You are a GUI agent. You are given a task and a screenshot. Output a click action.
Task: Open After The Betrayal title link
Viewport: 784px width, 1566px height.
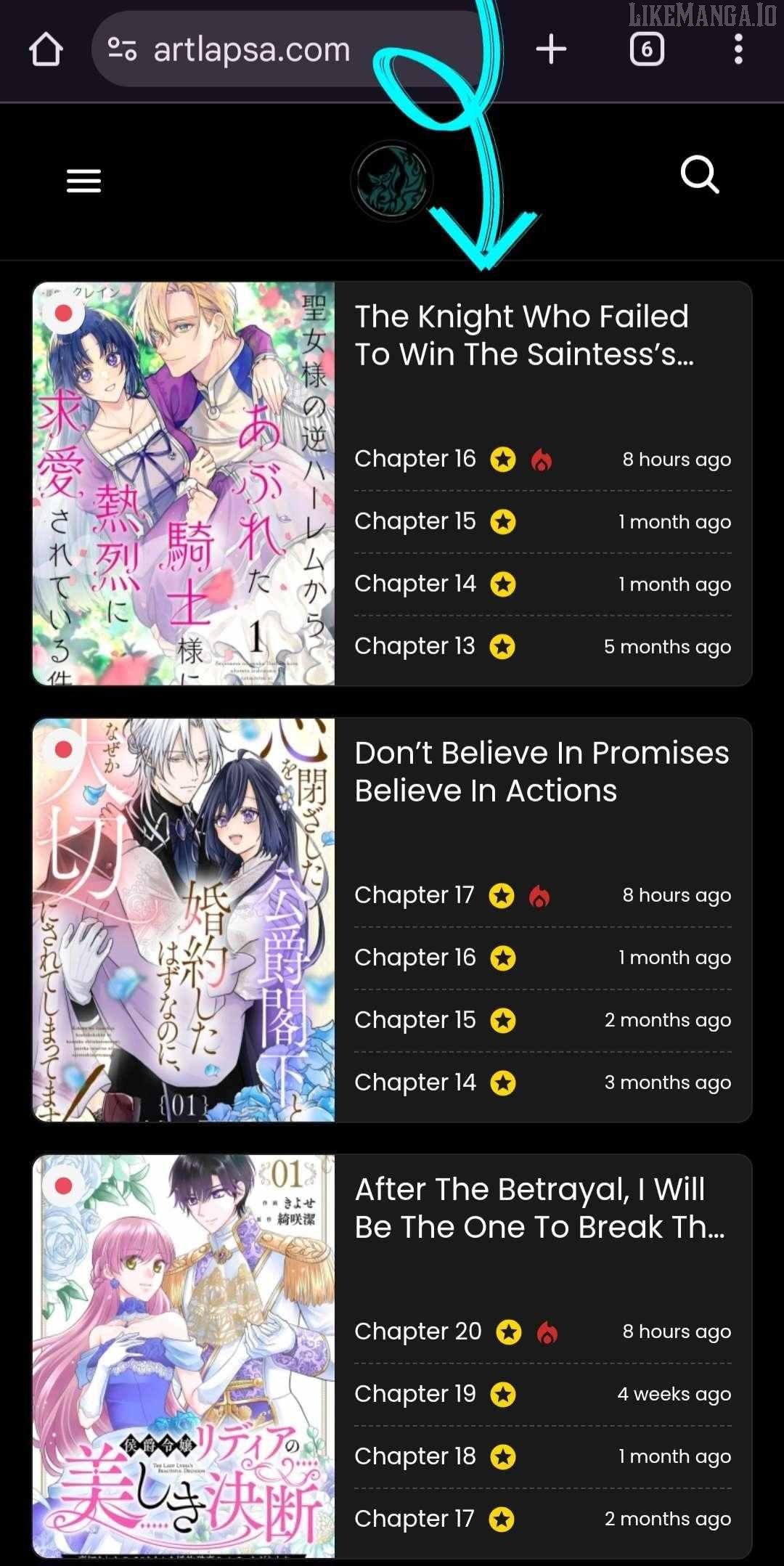coord(539,1208)
